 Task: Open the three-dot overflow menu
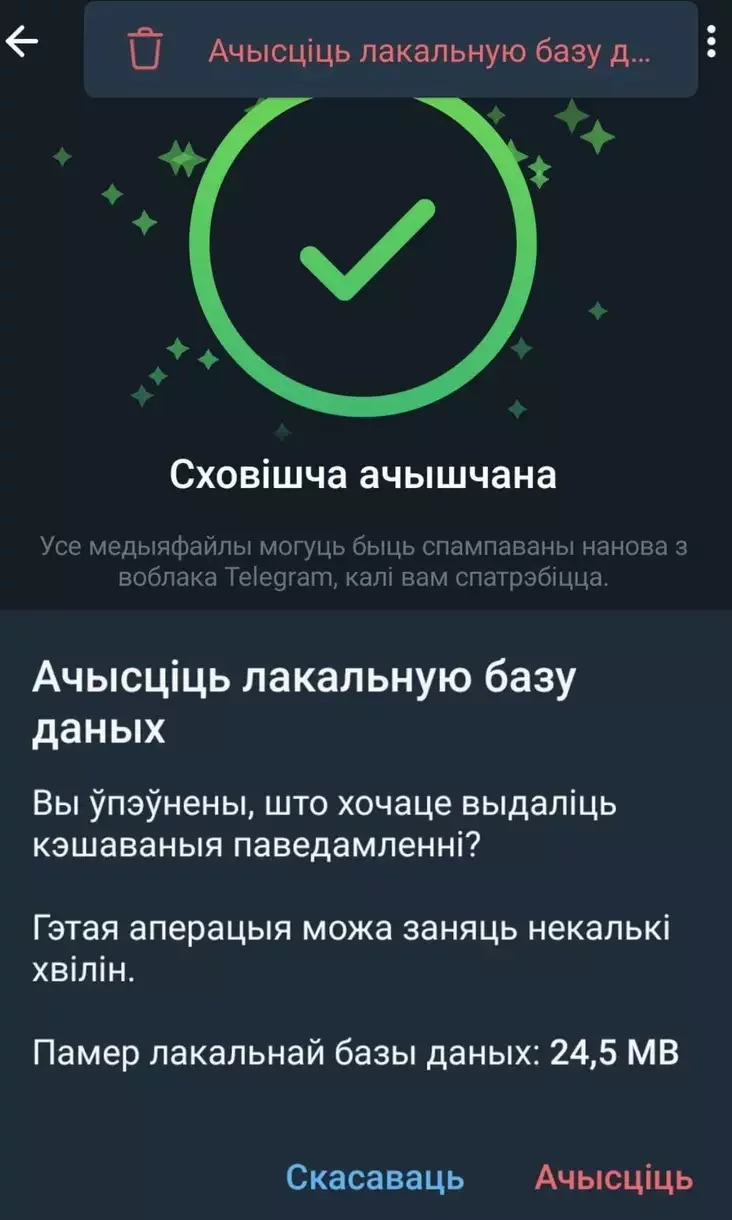coord(711,42)
